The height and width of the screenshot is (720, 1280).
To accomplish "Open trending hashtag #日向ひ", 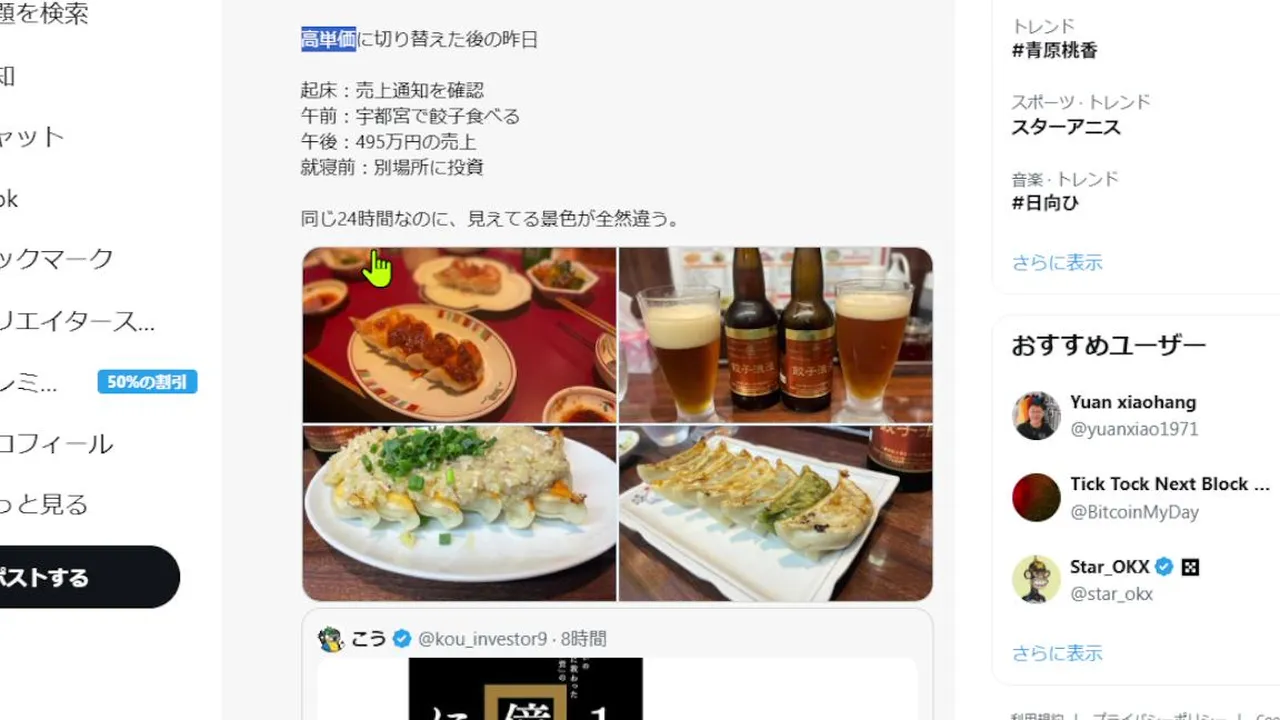I will tap(1045, 203).
